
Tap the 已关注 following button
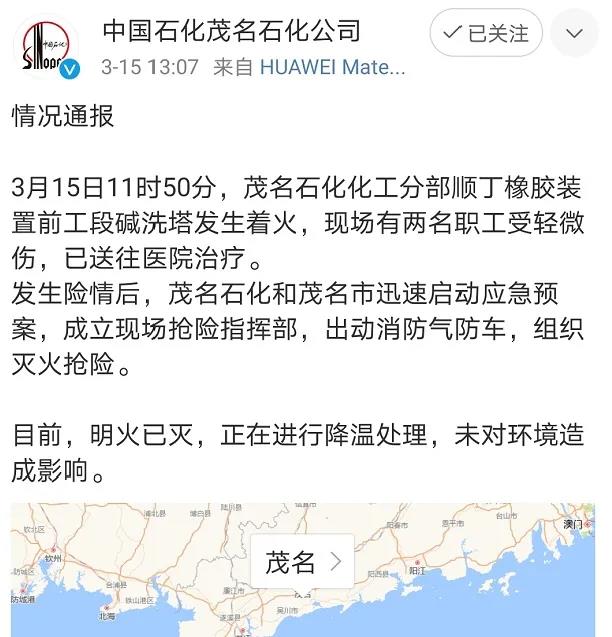point(486,33)
